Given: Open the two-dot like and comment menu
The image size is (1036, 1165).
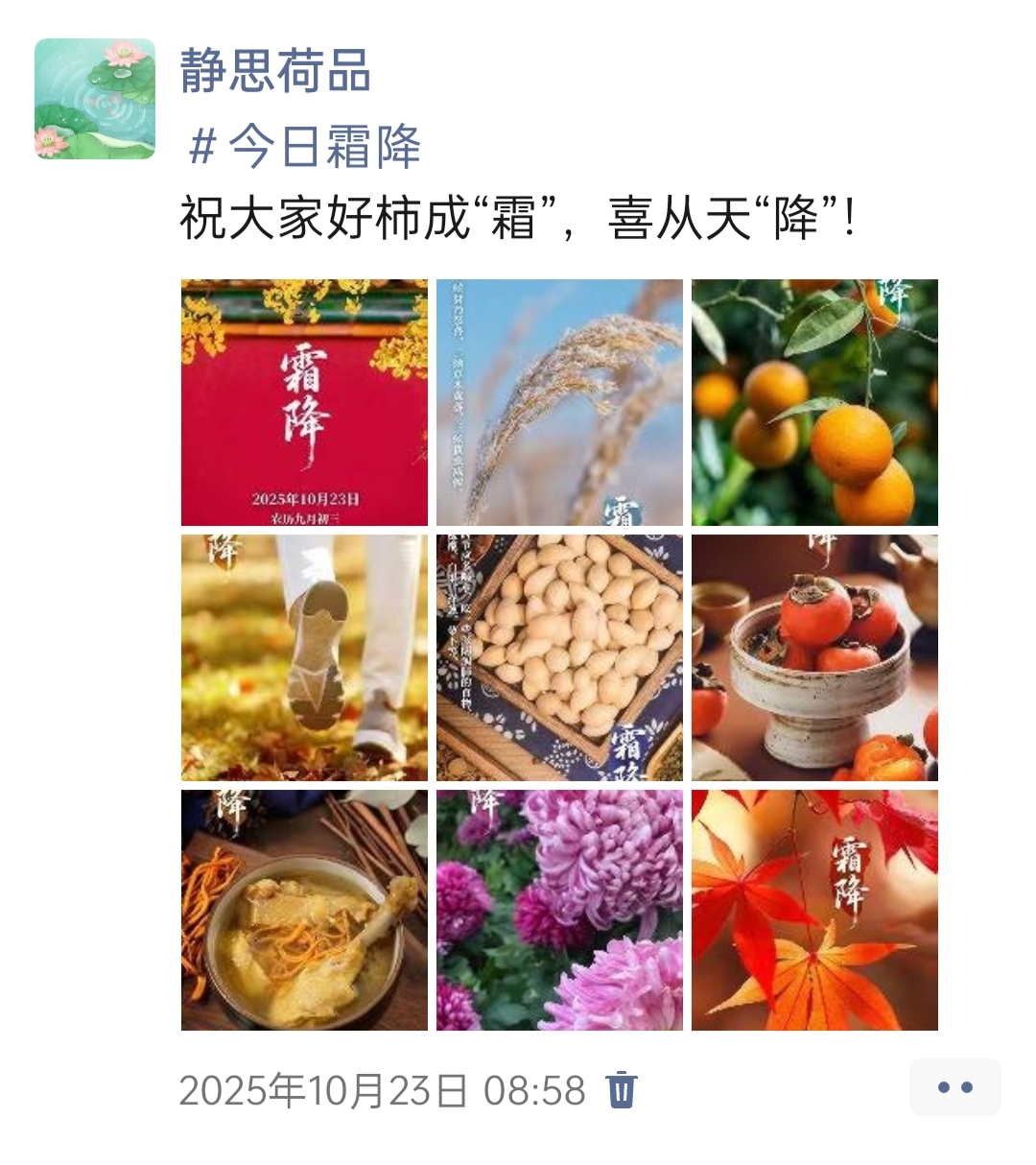Looking at the screenshot, I should point(954,1087).
